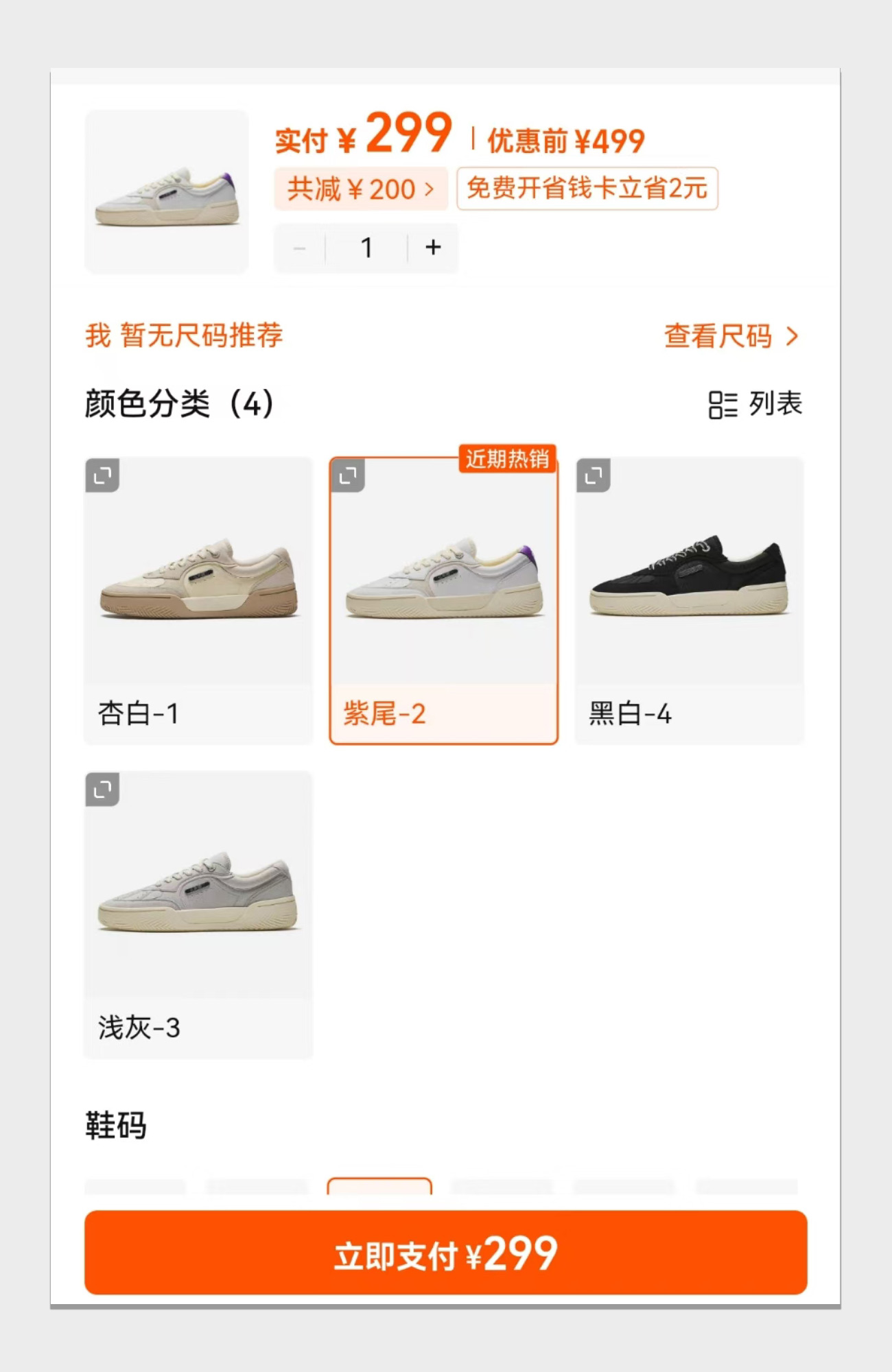Enlarge the 浅灰-3 shoe image

(x=103, y=790)
